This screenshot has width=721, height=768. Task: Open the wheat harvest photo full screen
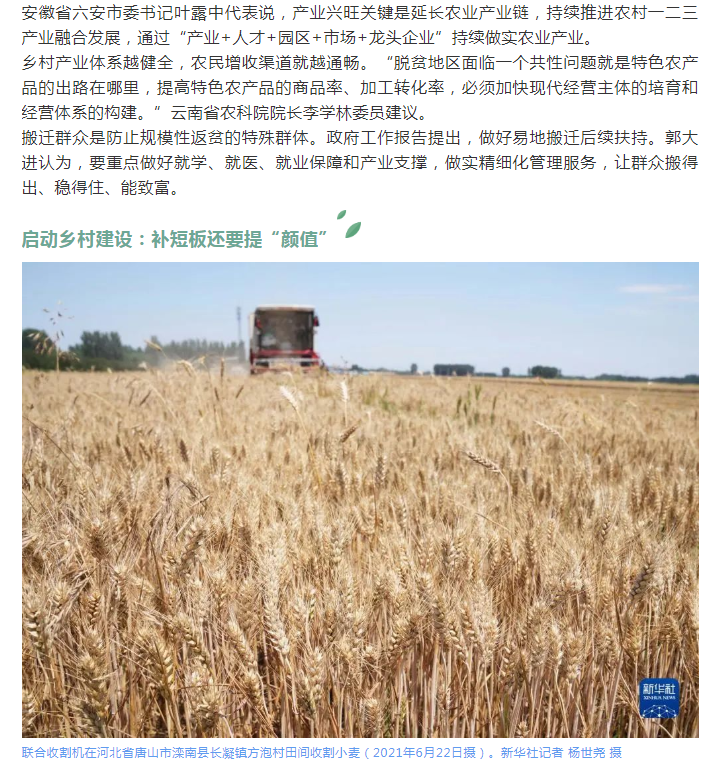click(360, 500)
